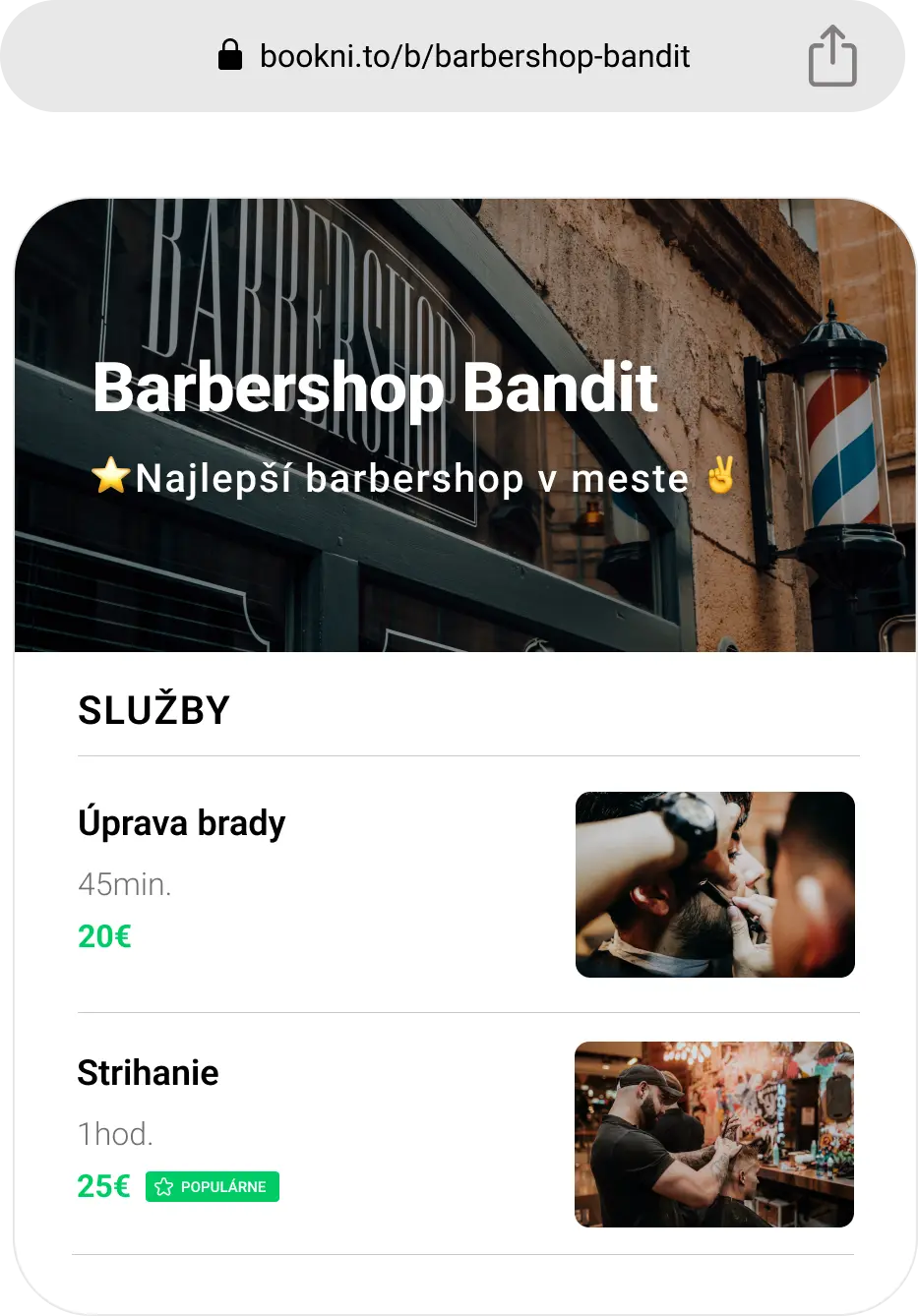Viewport: 918px width, 1316px height.
Task: Click the tagline Najlepší barbershop v meste
Action: 413,478
